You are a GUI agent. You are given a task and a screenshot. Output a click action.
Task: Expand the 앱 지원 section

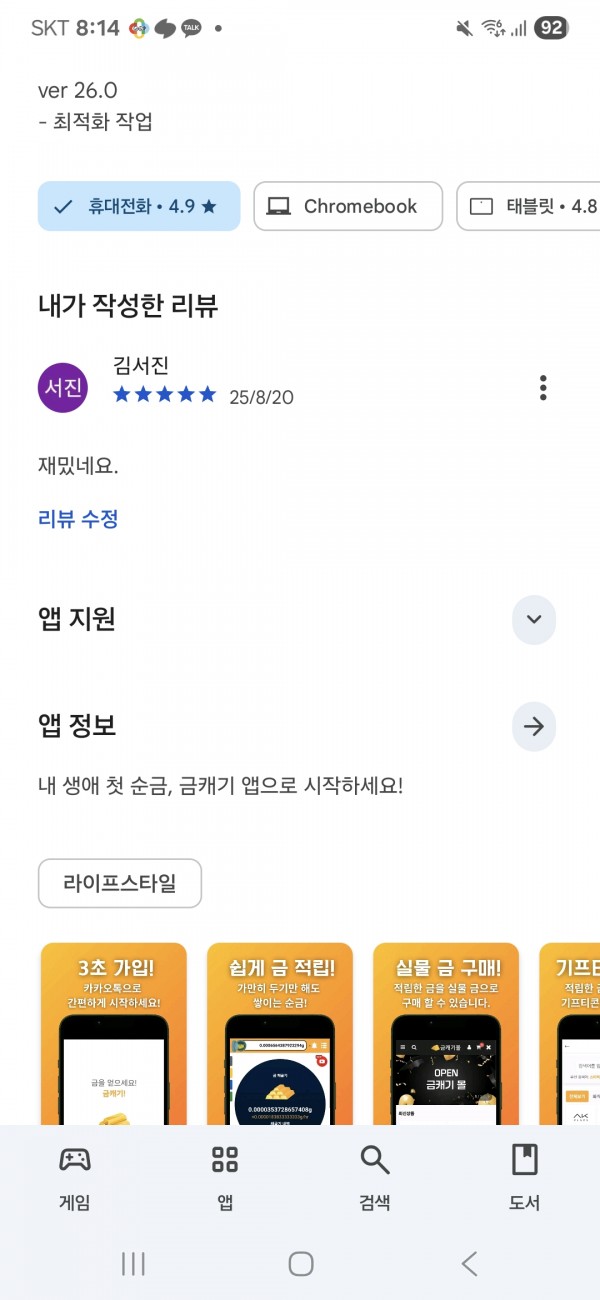pos(534,619)
